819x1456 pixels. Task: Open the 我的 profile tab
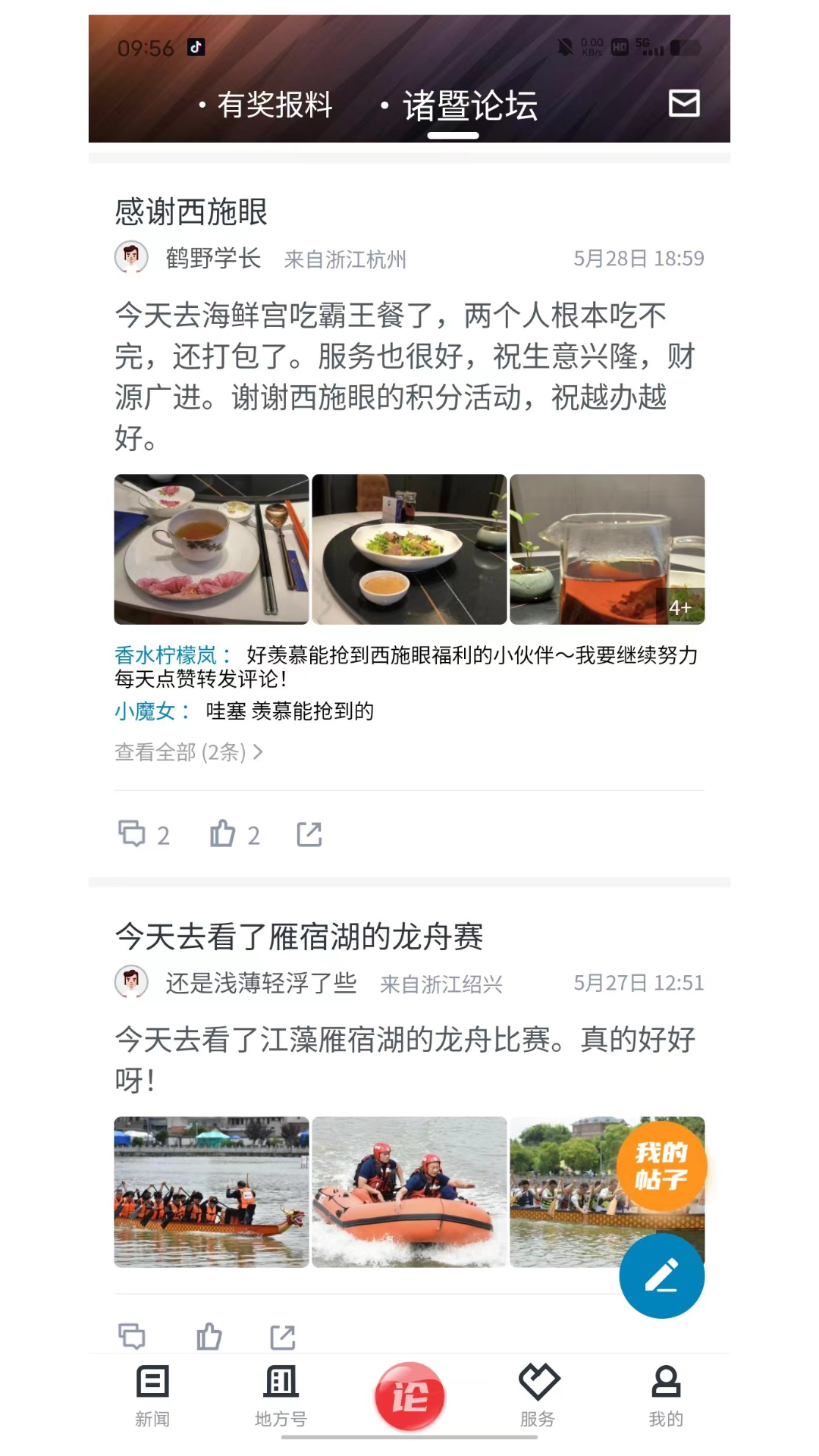666,1395
